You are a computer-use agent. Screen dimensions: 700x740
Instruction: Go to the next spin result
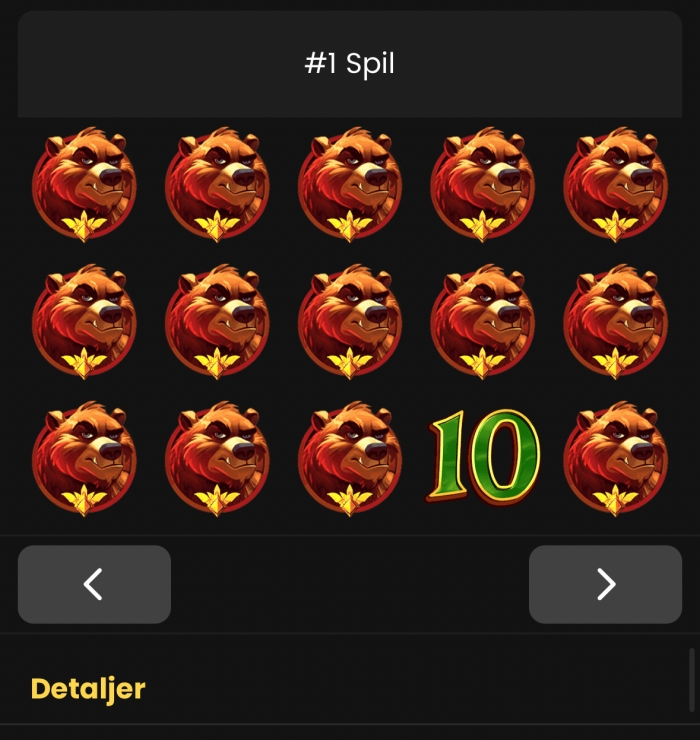pyautogui.click(x=605, y=584)
